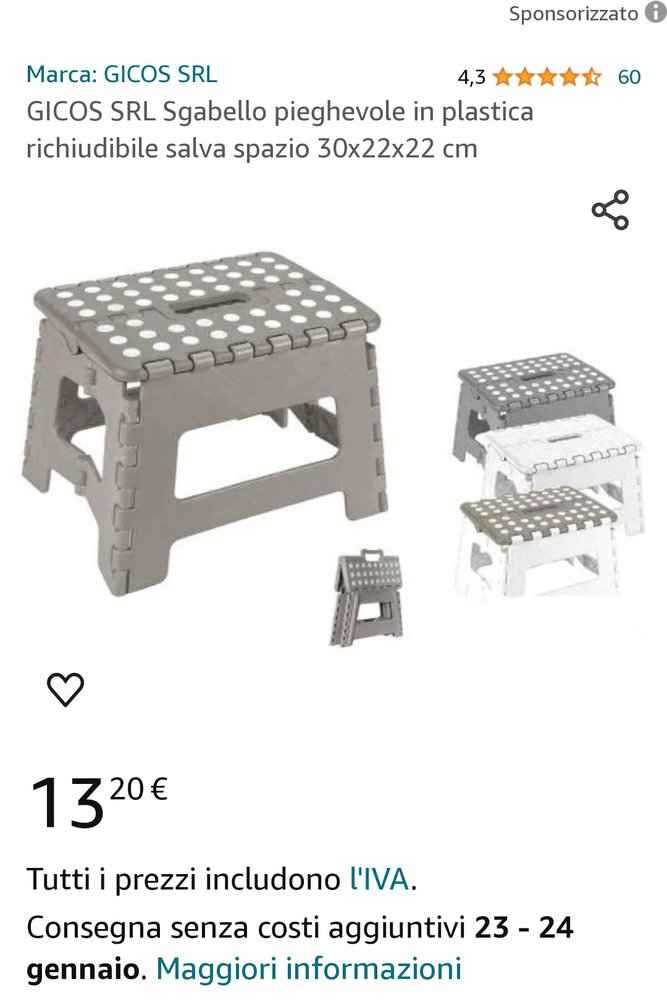Share this folding stool product

coord(610,210)
